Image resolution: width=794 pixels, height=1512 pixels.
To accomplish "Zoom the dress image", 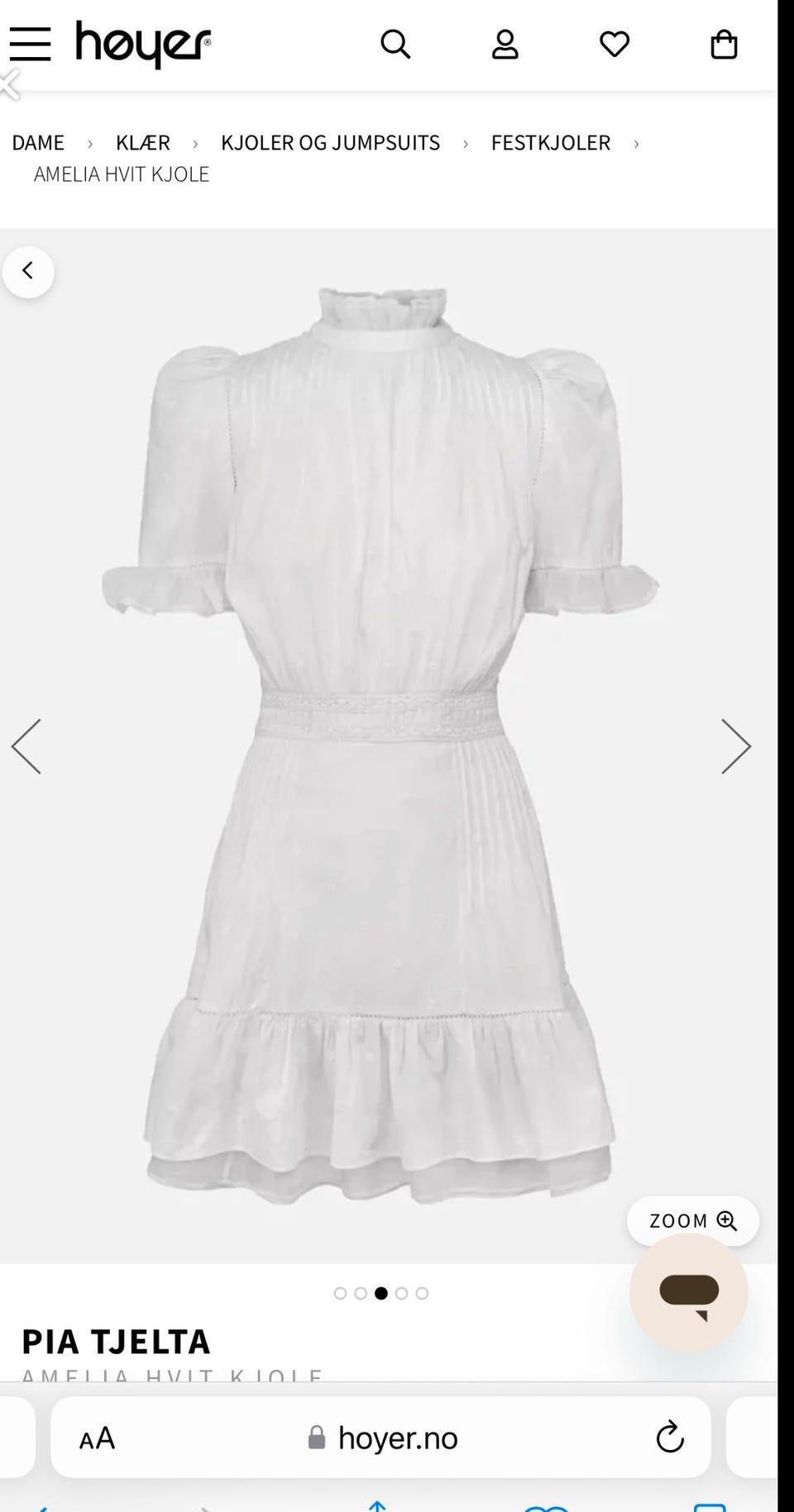I will click(692, 1220).
